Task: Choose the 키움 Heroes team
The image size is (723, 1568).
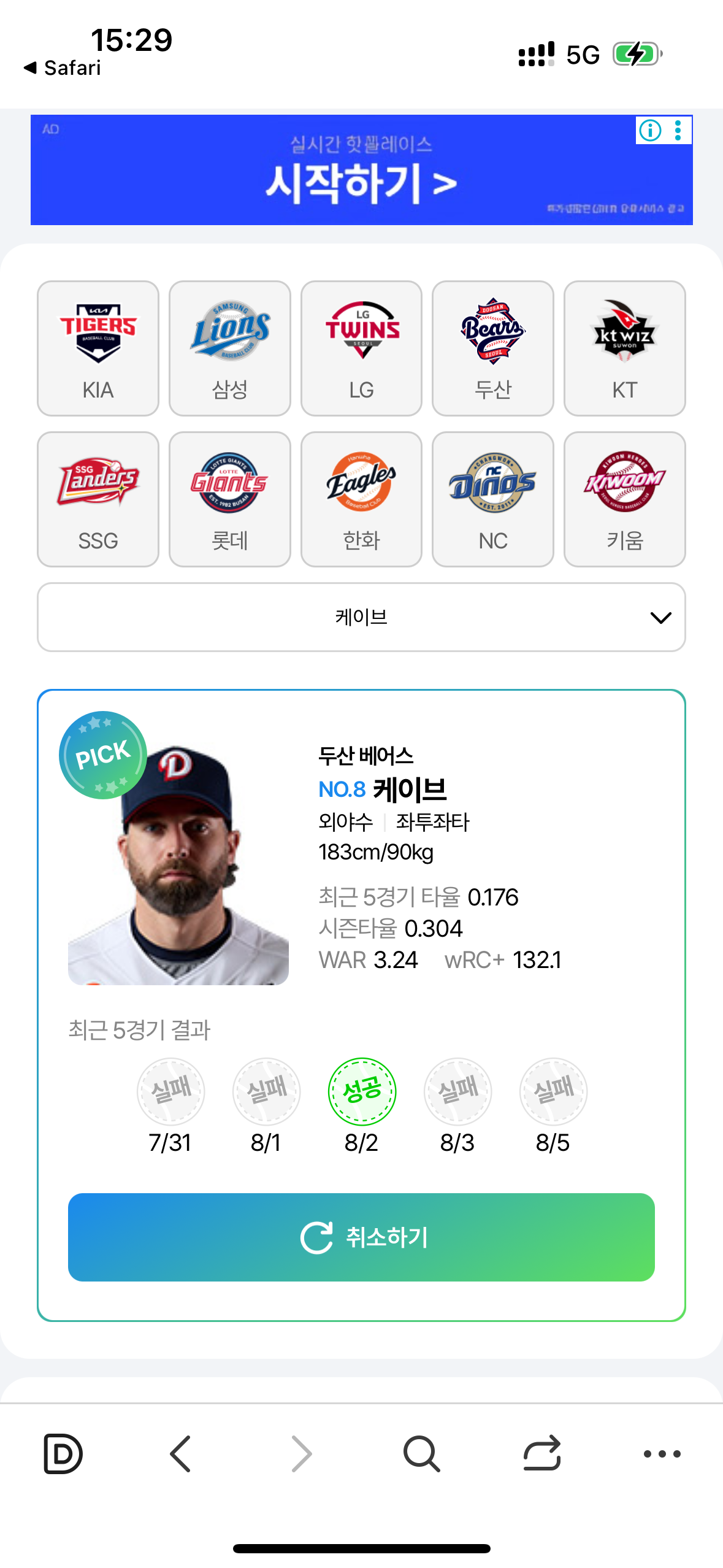Action: (x=625, y=499)
